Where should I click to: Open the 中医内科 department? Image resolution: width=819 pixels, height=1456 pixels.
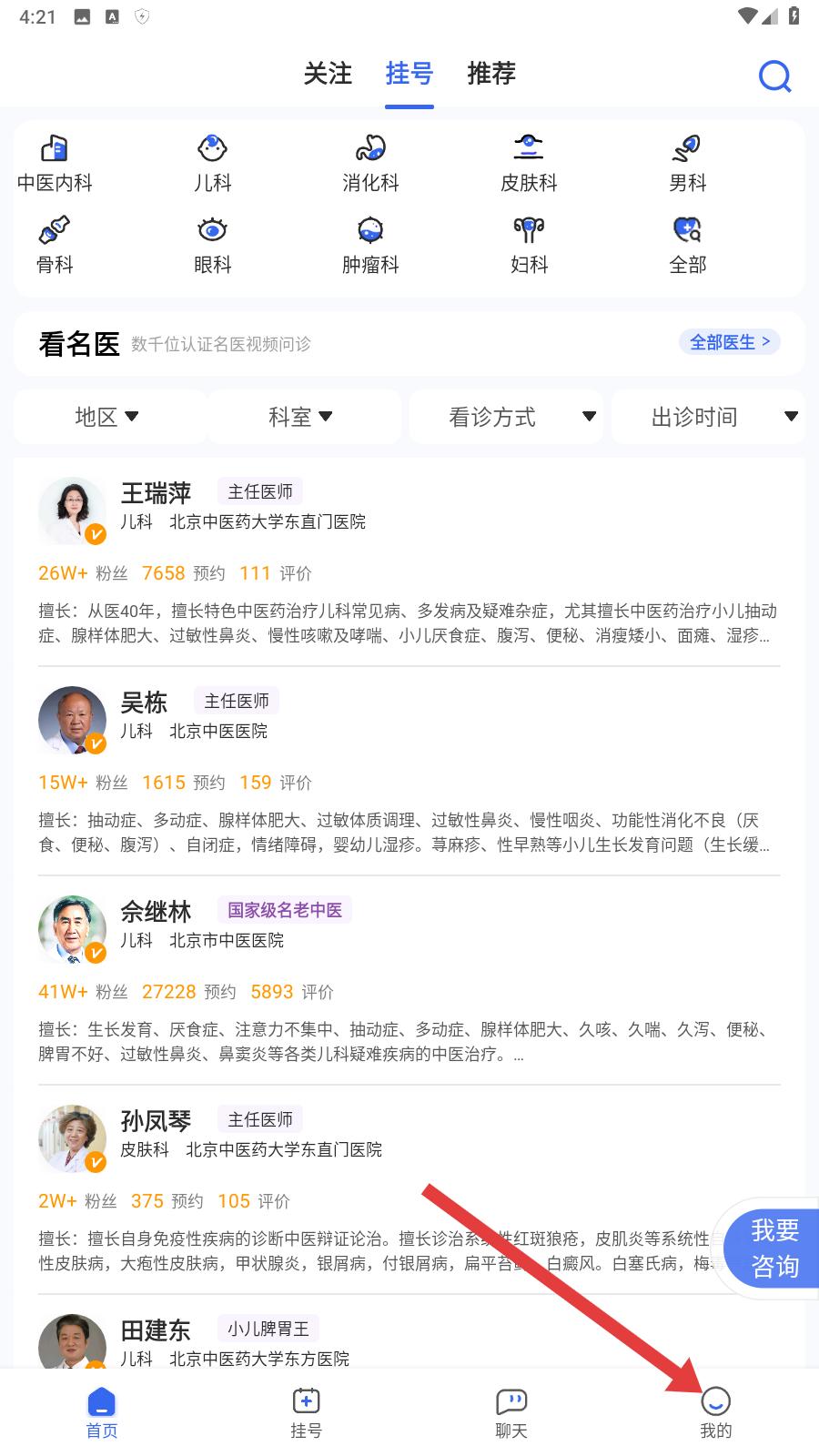[x=55, y=164]
